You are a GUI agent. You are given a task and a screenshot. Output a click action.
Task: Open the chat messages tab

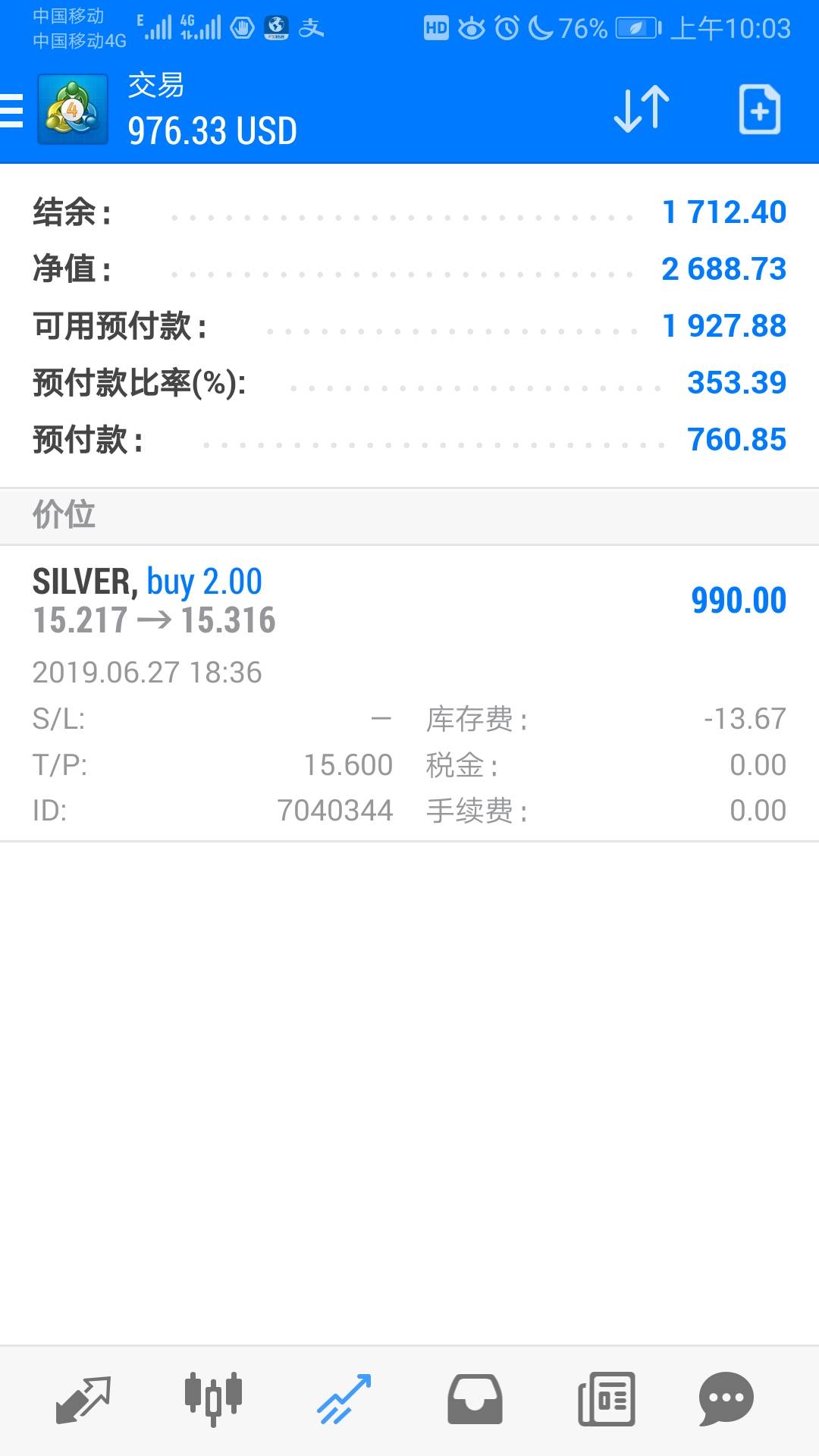726,1399
